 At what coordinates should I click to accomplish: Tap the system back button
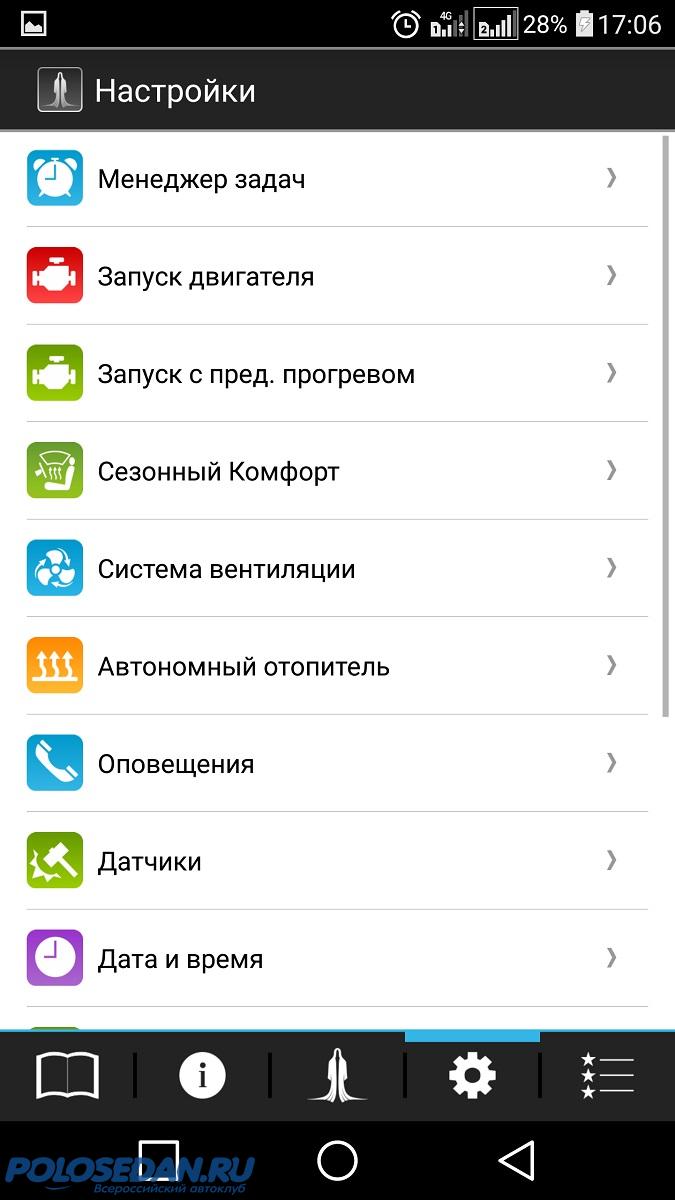516,1161
